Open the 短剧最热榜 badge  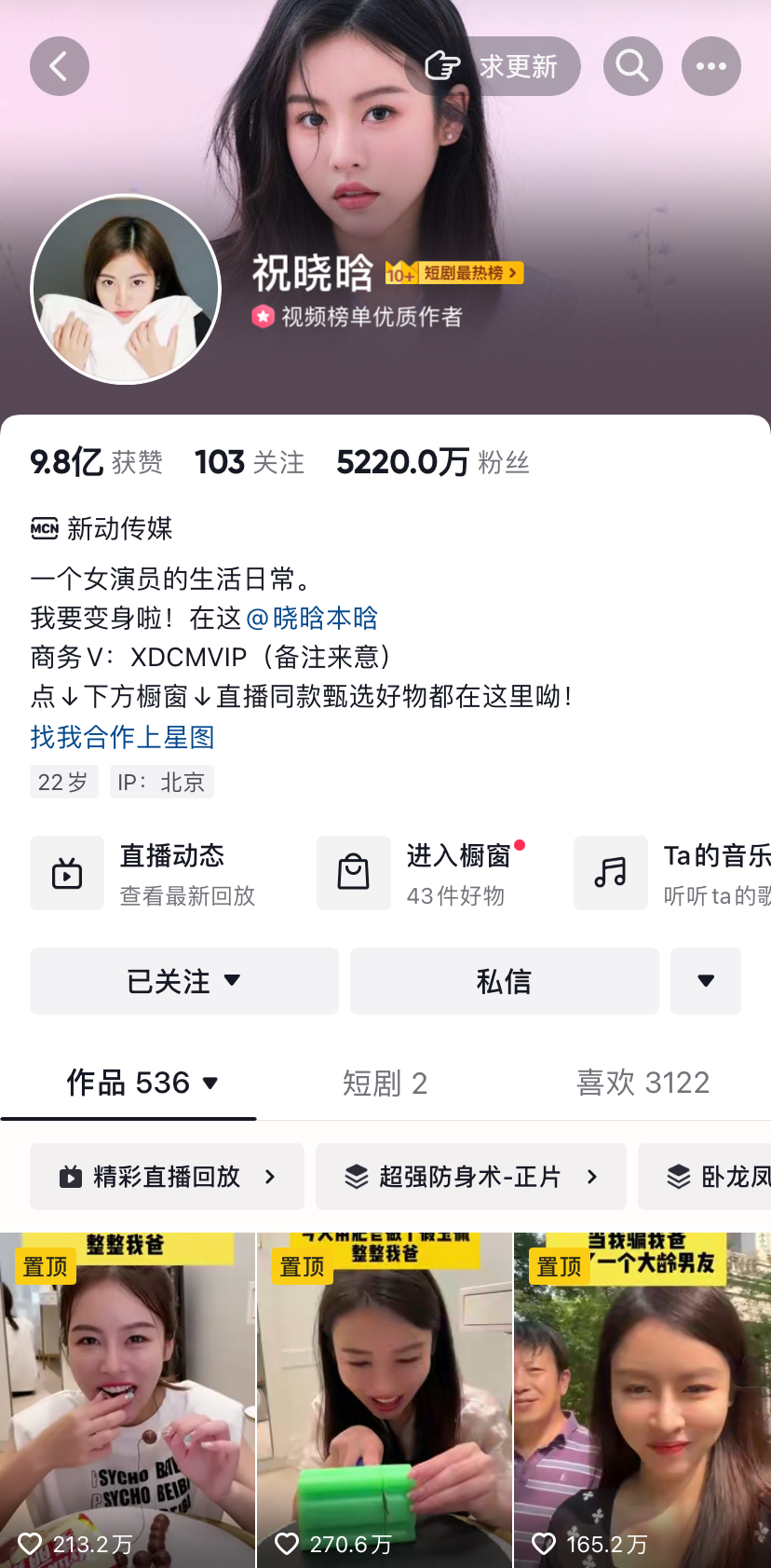pyautogui.click(x=454, y=273)
